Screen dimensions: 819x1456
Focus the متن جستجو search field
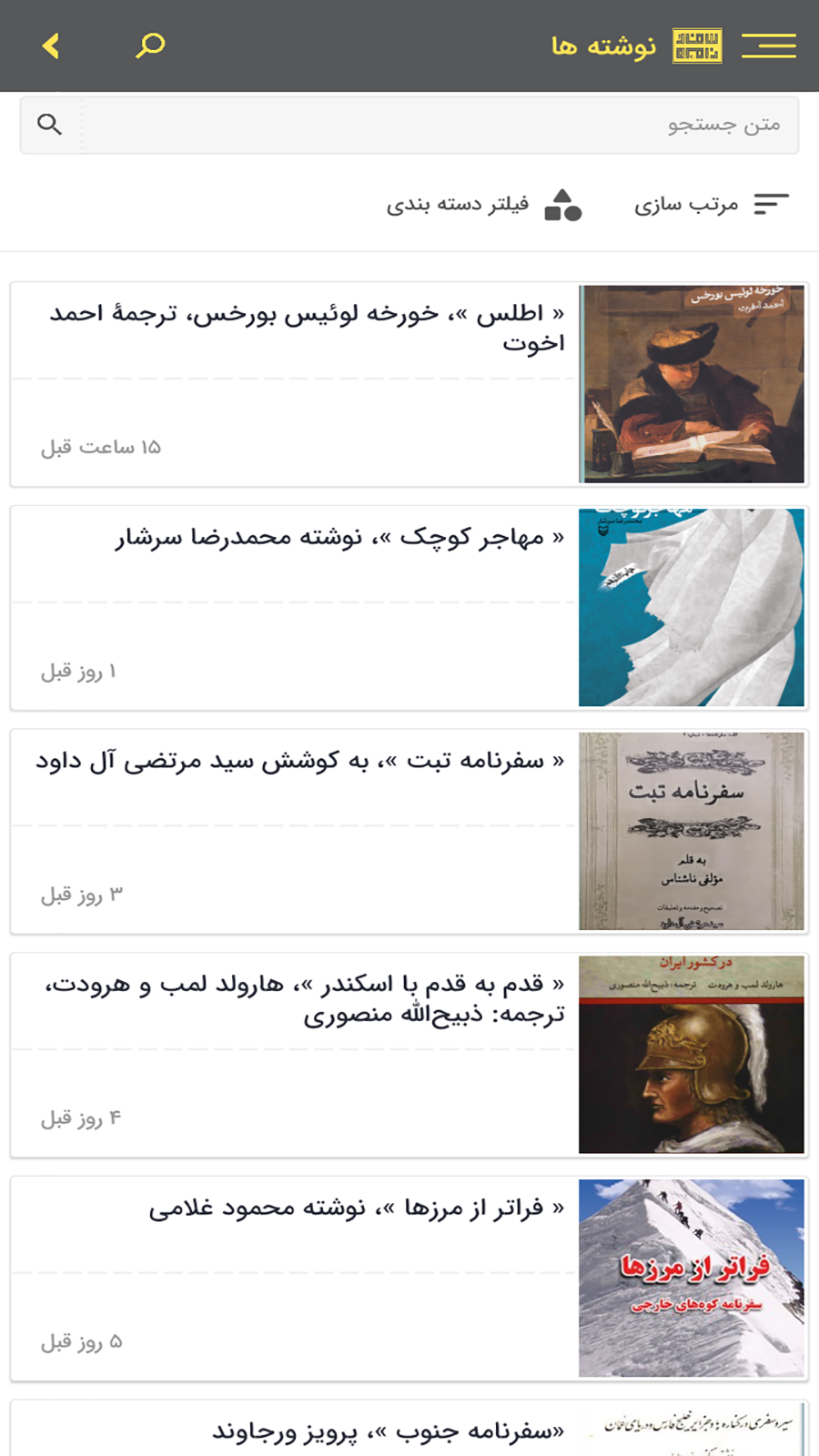(437, 125)
